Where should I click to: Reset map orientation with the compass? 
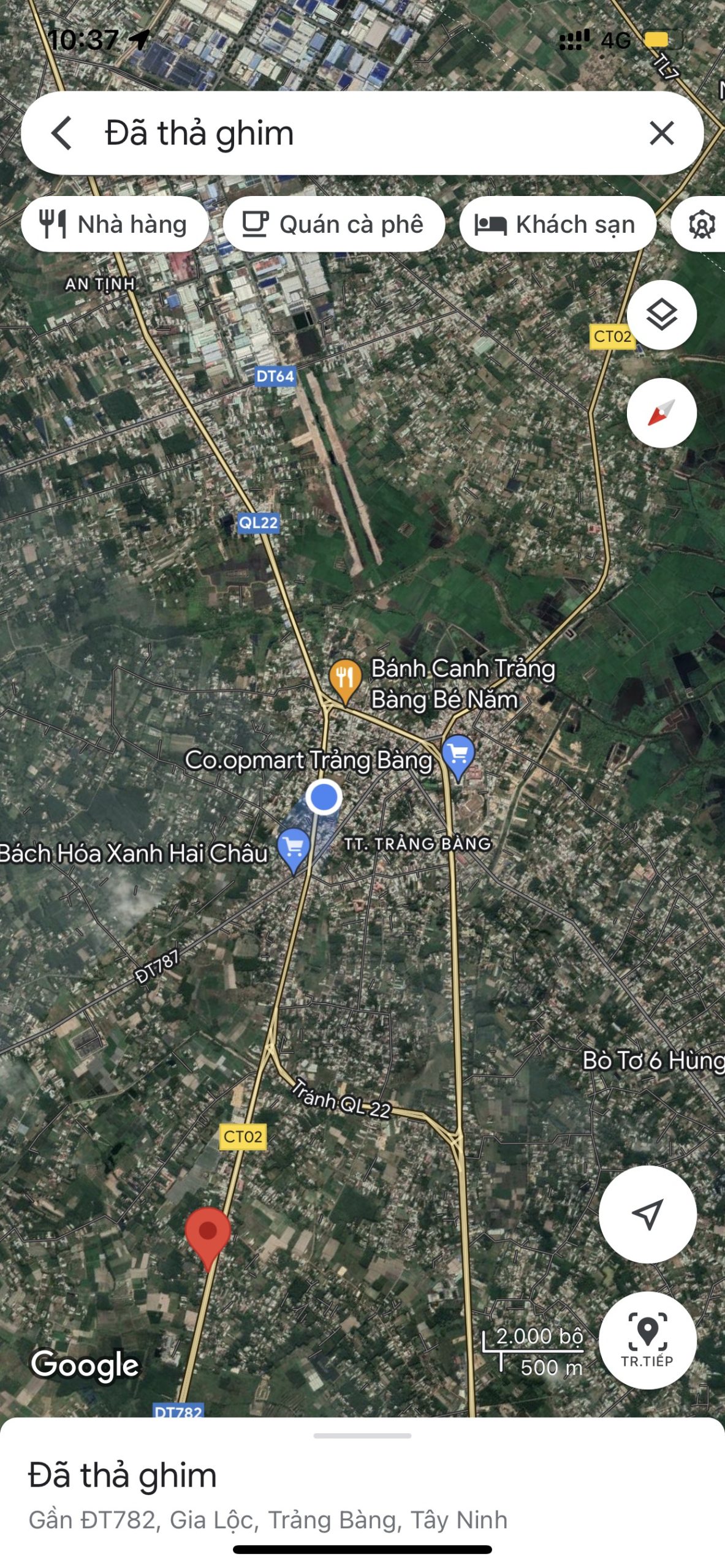click(x=661, y=413)
